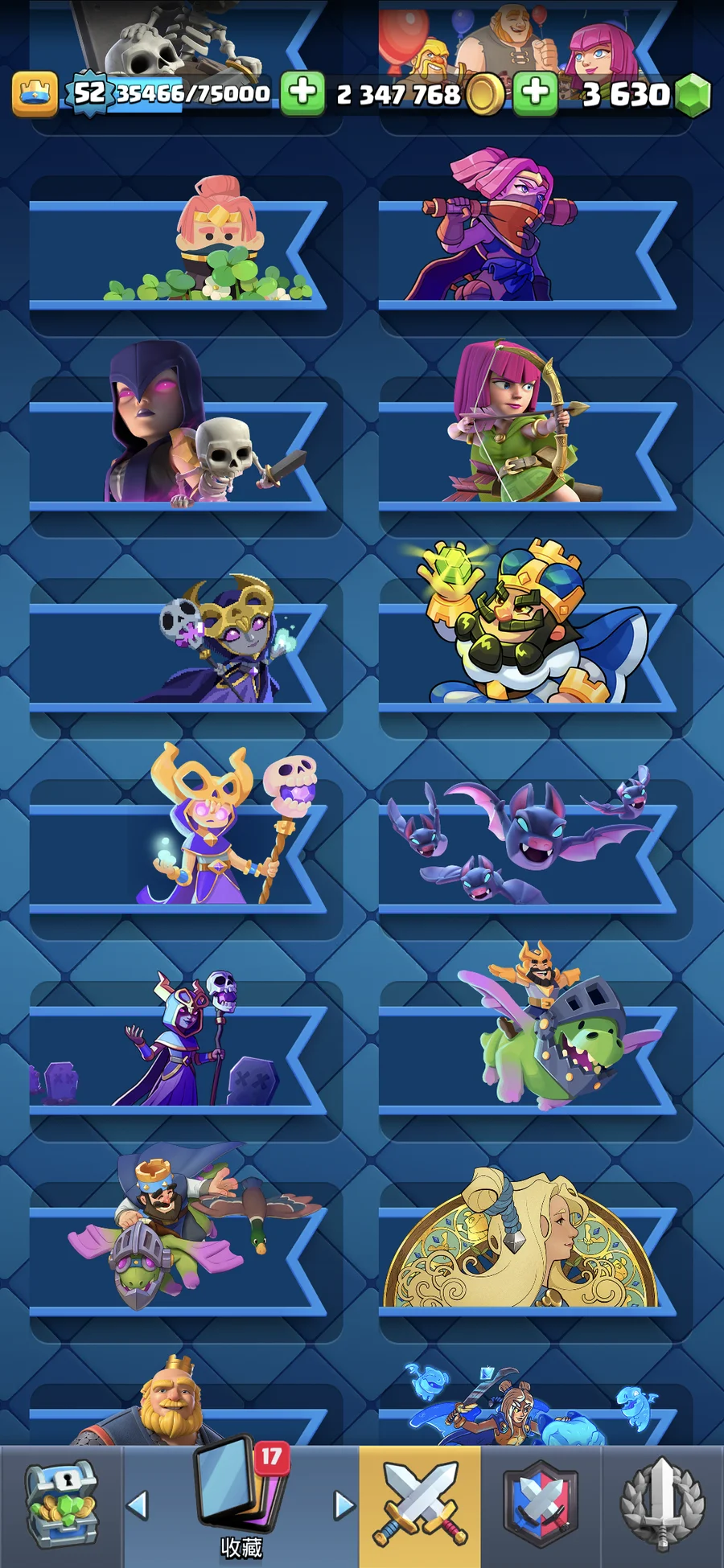The width and height of the screenshot is (724, 1568).
Task: Tap the left arrow beside 收藏
Action: click(x=138, y=1505)
